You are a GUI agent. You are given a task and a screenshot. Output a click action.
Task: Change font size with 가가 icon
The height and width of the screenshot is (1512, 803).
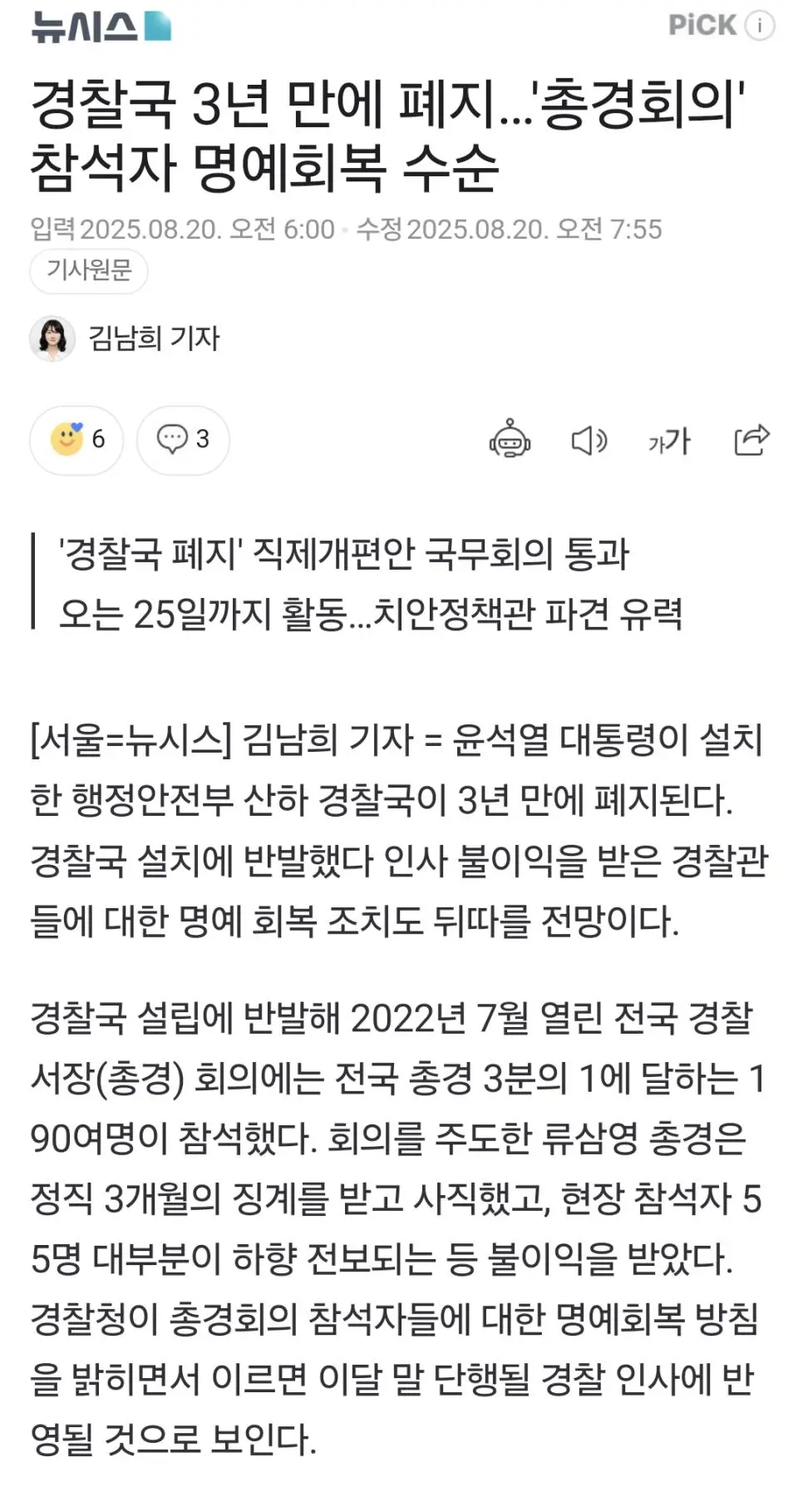point(669,440)
